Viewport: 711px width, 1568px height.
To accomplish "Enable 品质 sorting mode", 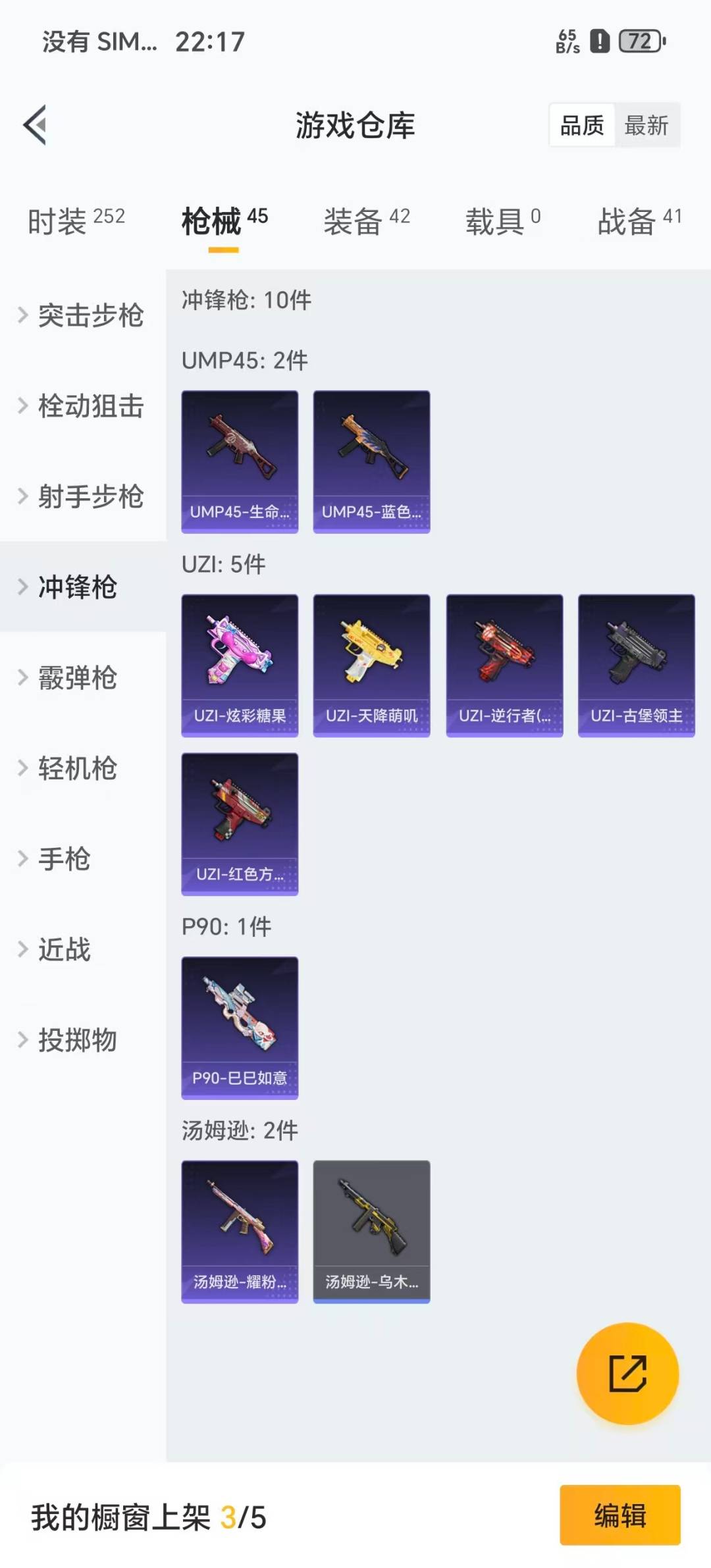I will point(579,126).
